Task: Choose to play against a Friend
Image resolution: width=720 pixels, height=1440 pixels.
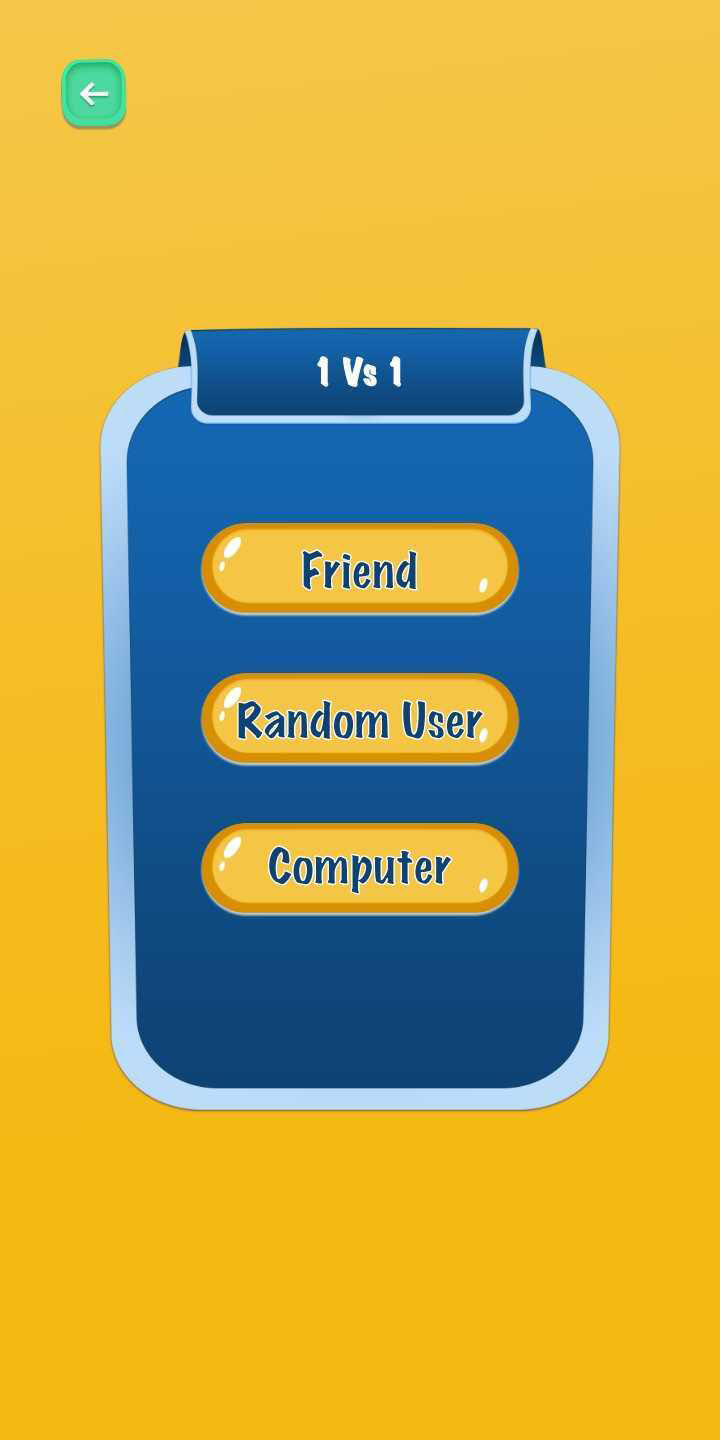Action: 360,569
